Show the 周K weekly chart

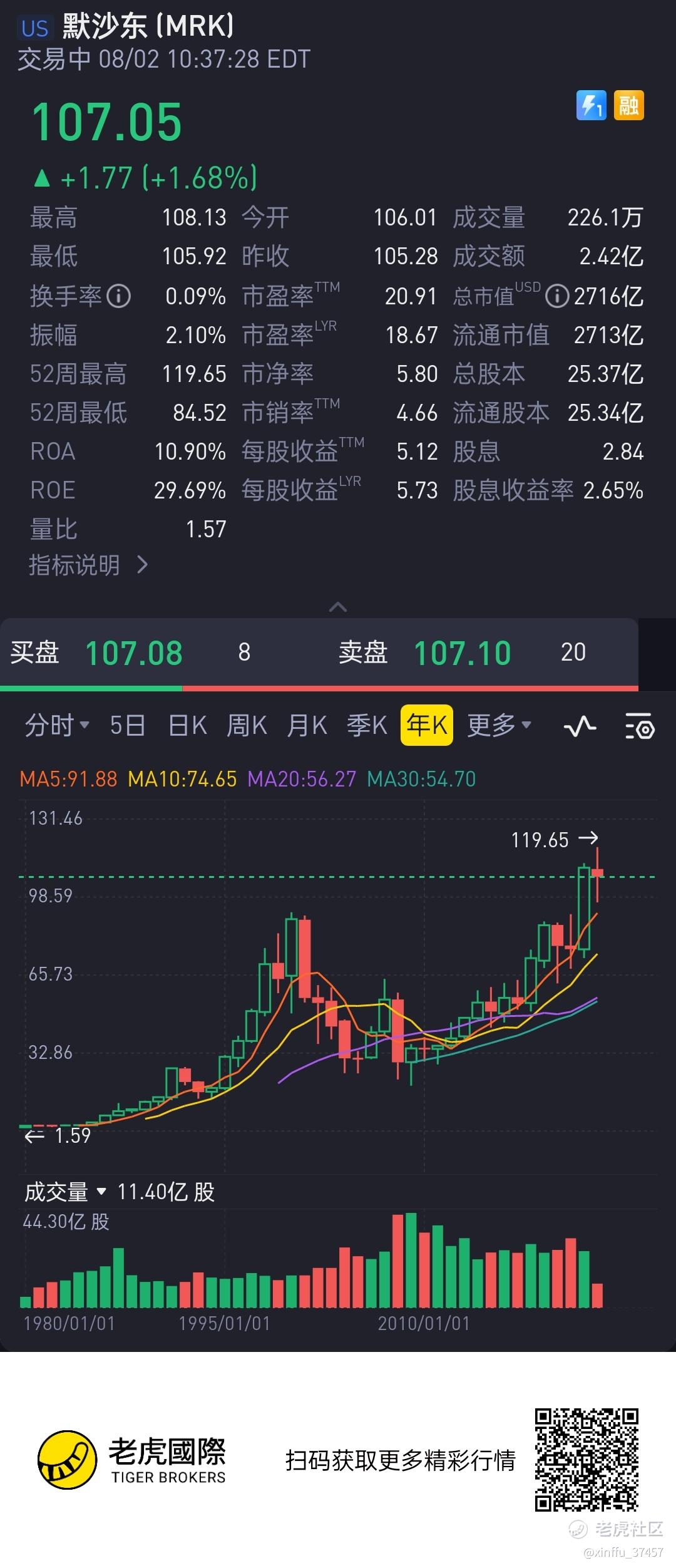tap(247, 726)
